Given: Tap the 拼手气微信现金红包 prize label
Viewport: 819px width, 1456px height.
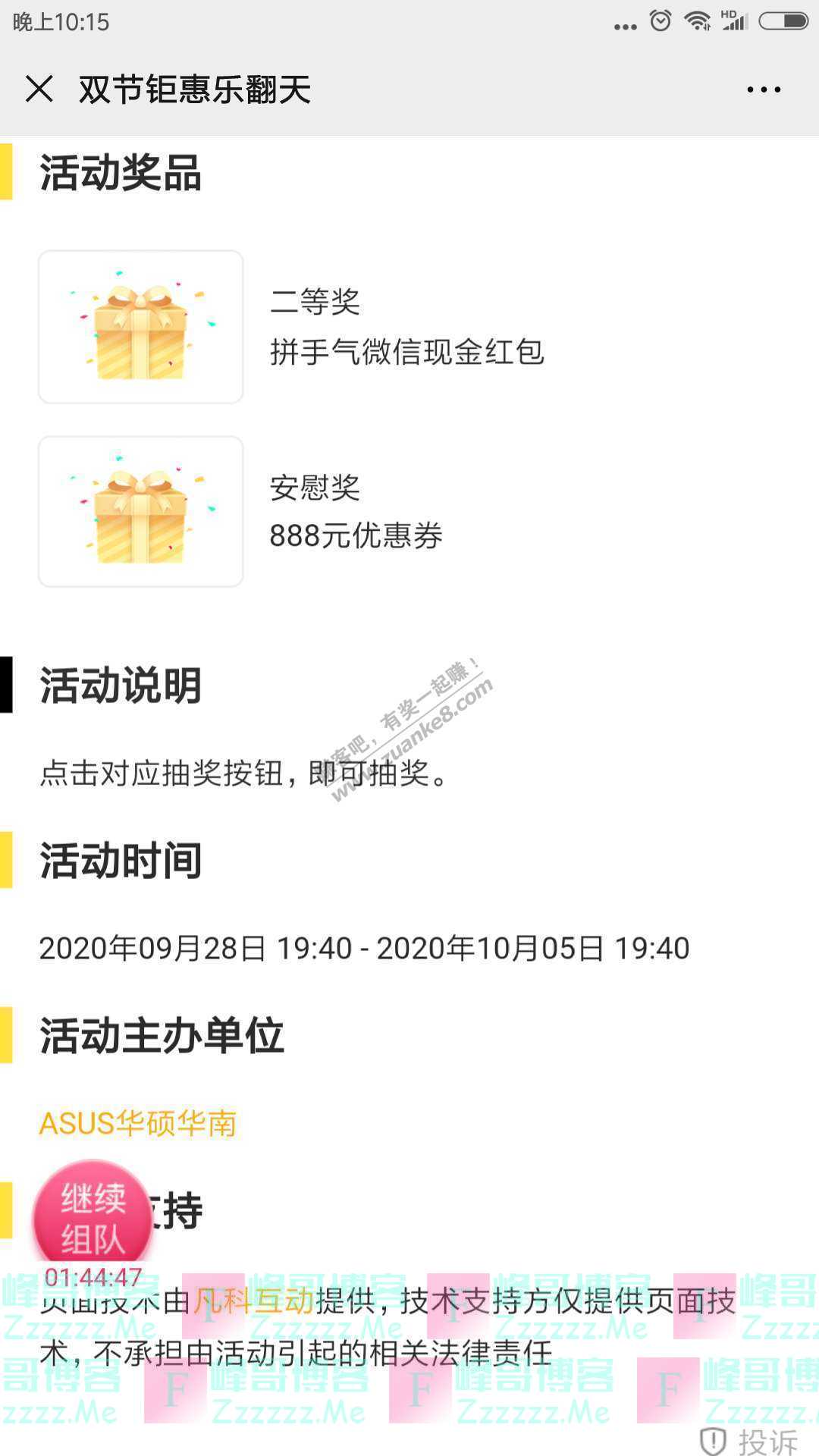Looking at the screenshot, I should coord(407,353).
